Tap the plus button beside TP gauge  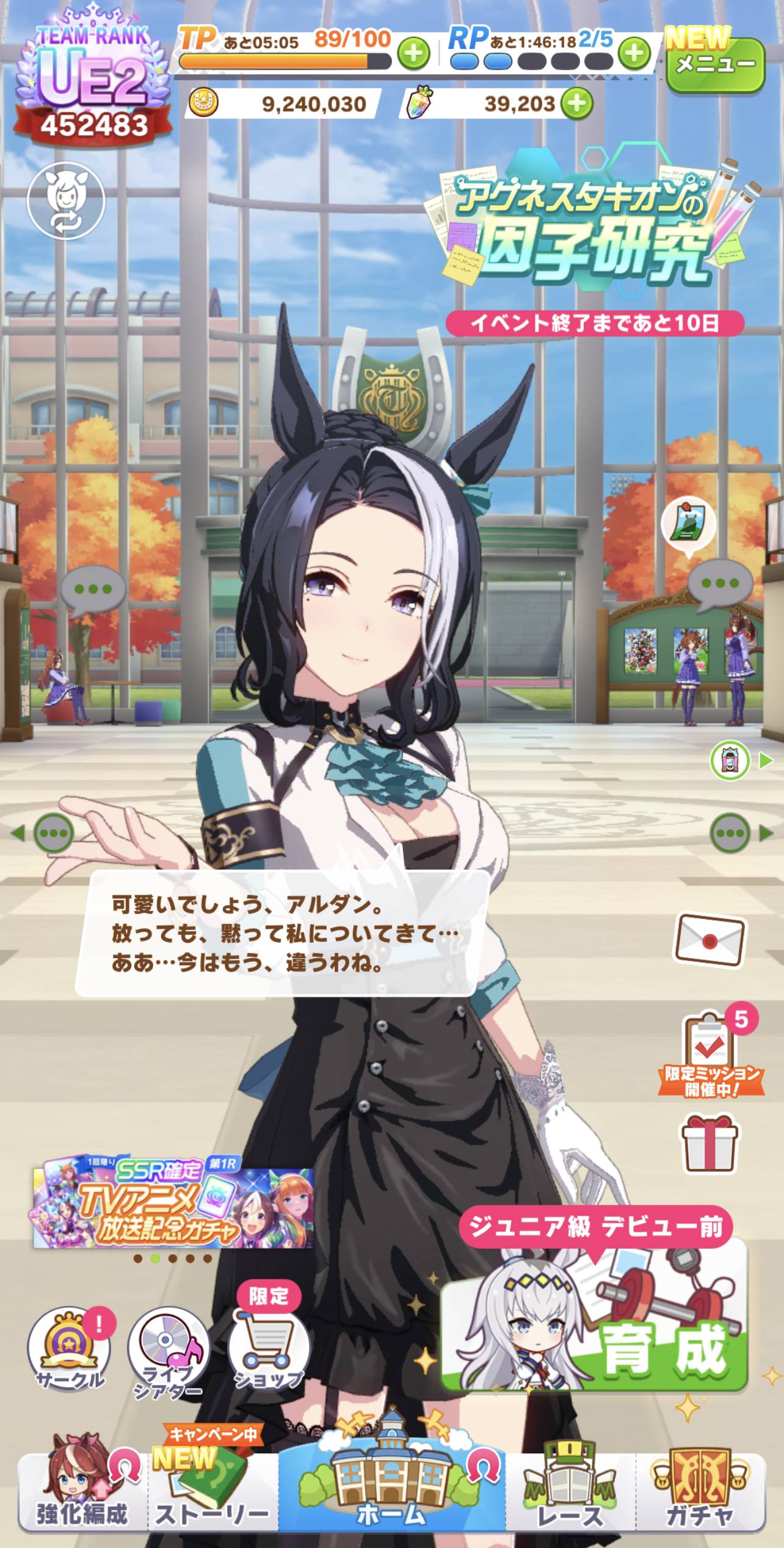coord(414,54)
